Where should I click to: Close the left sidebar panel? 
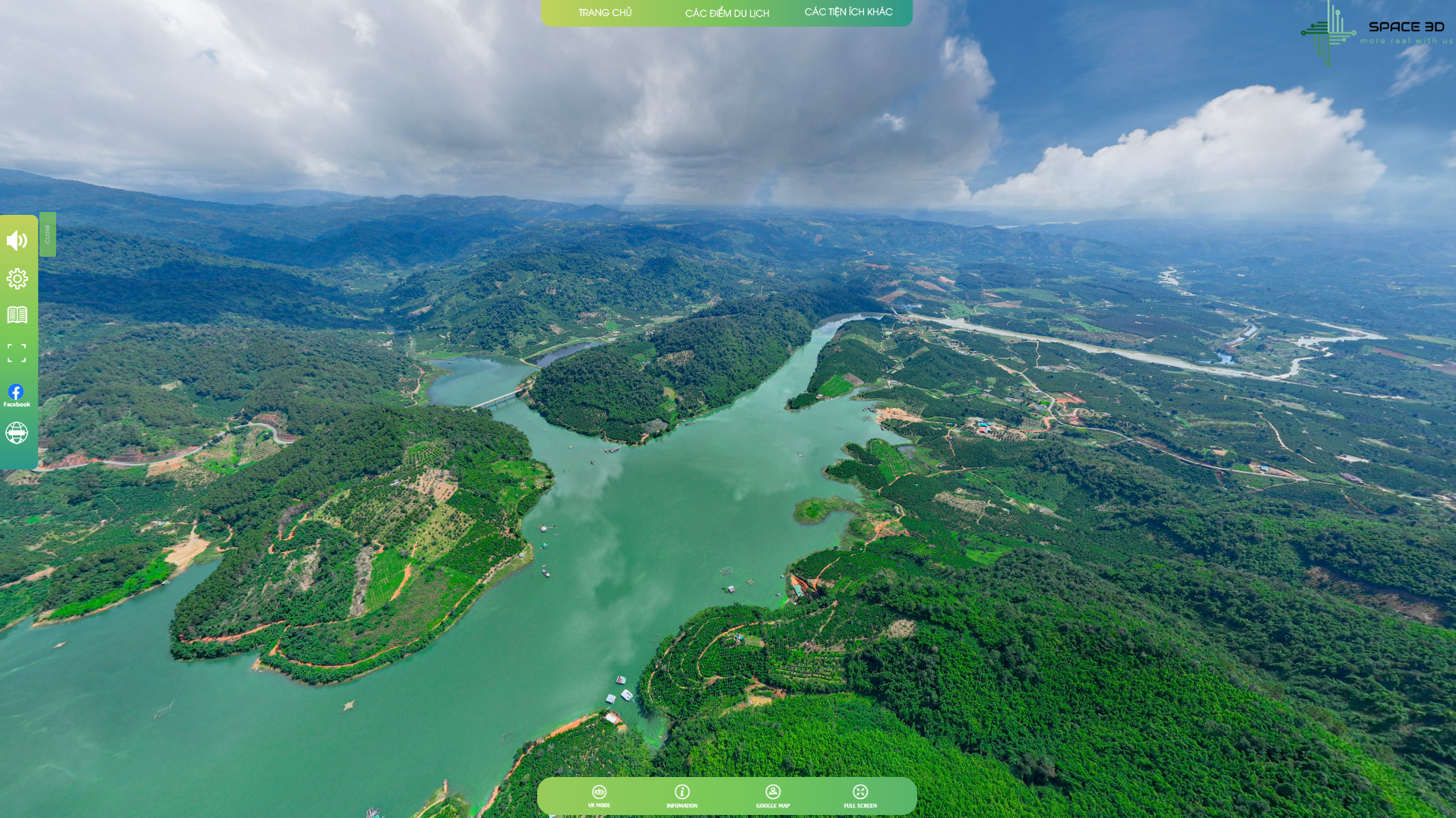click(x=47, y=234)
